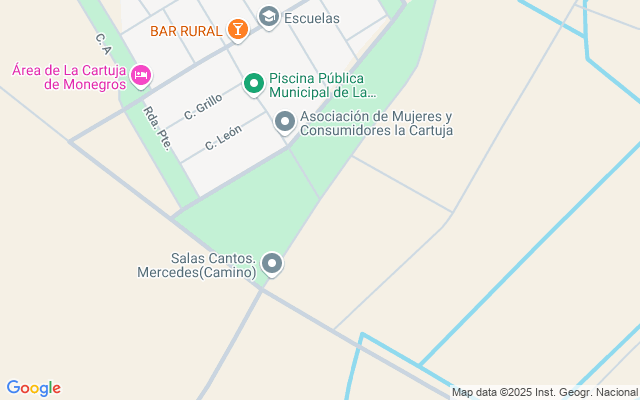Select the Escuelas school marker

[268, 17]
